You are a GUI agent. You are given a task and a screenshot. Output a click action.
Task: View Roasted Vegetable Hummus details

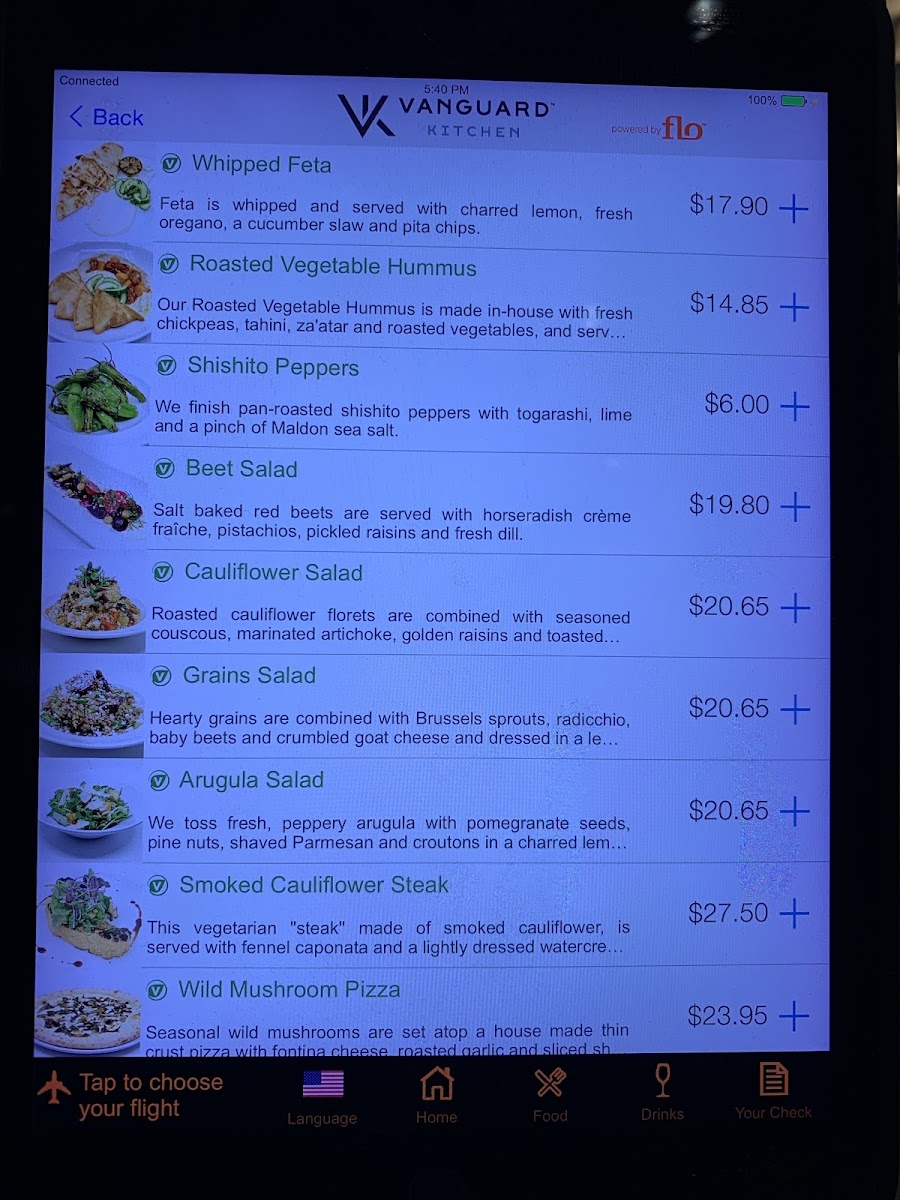332,266
